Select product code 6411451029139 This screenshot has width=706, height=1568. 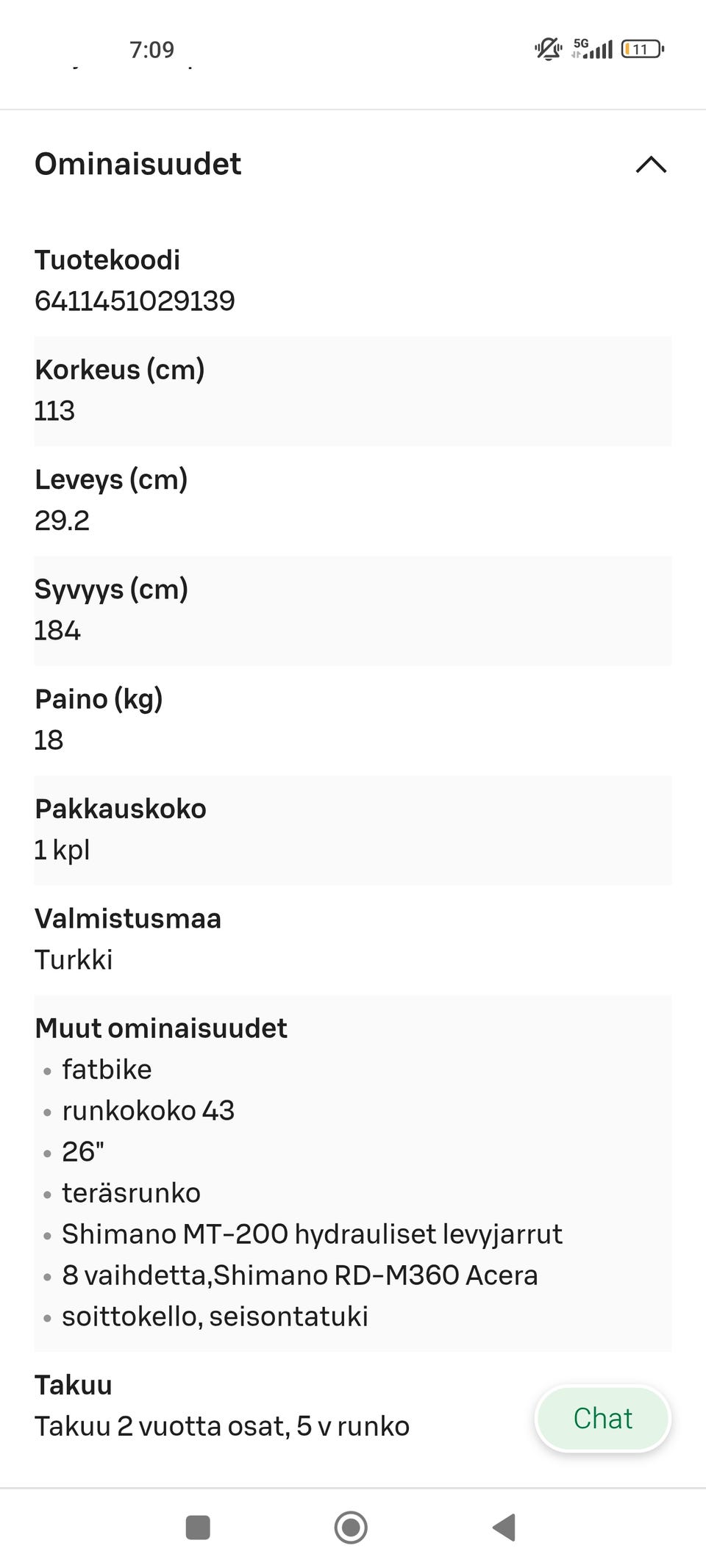tap(135, 300)
